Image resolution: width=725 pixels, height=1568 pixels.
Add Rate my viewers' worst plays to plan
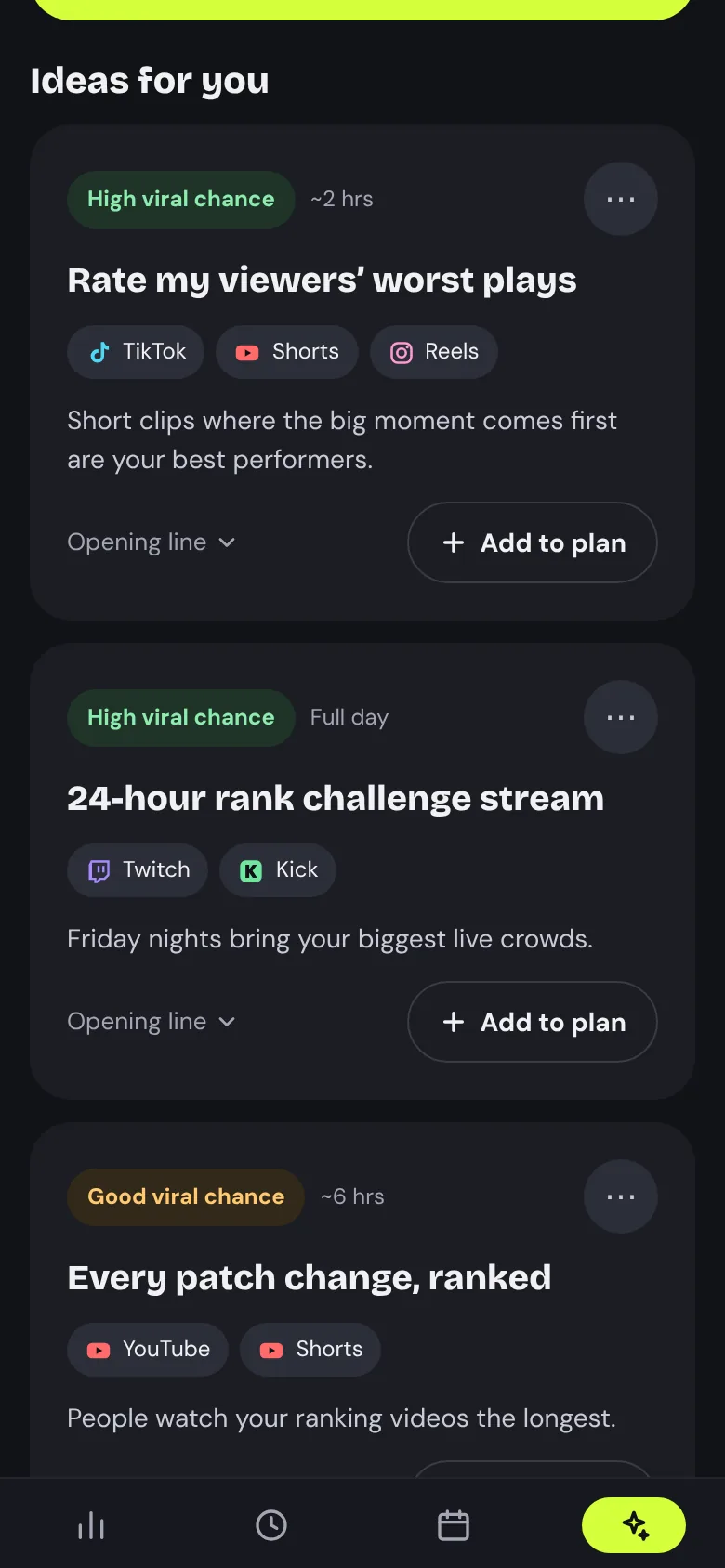[533, 542]
